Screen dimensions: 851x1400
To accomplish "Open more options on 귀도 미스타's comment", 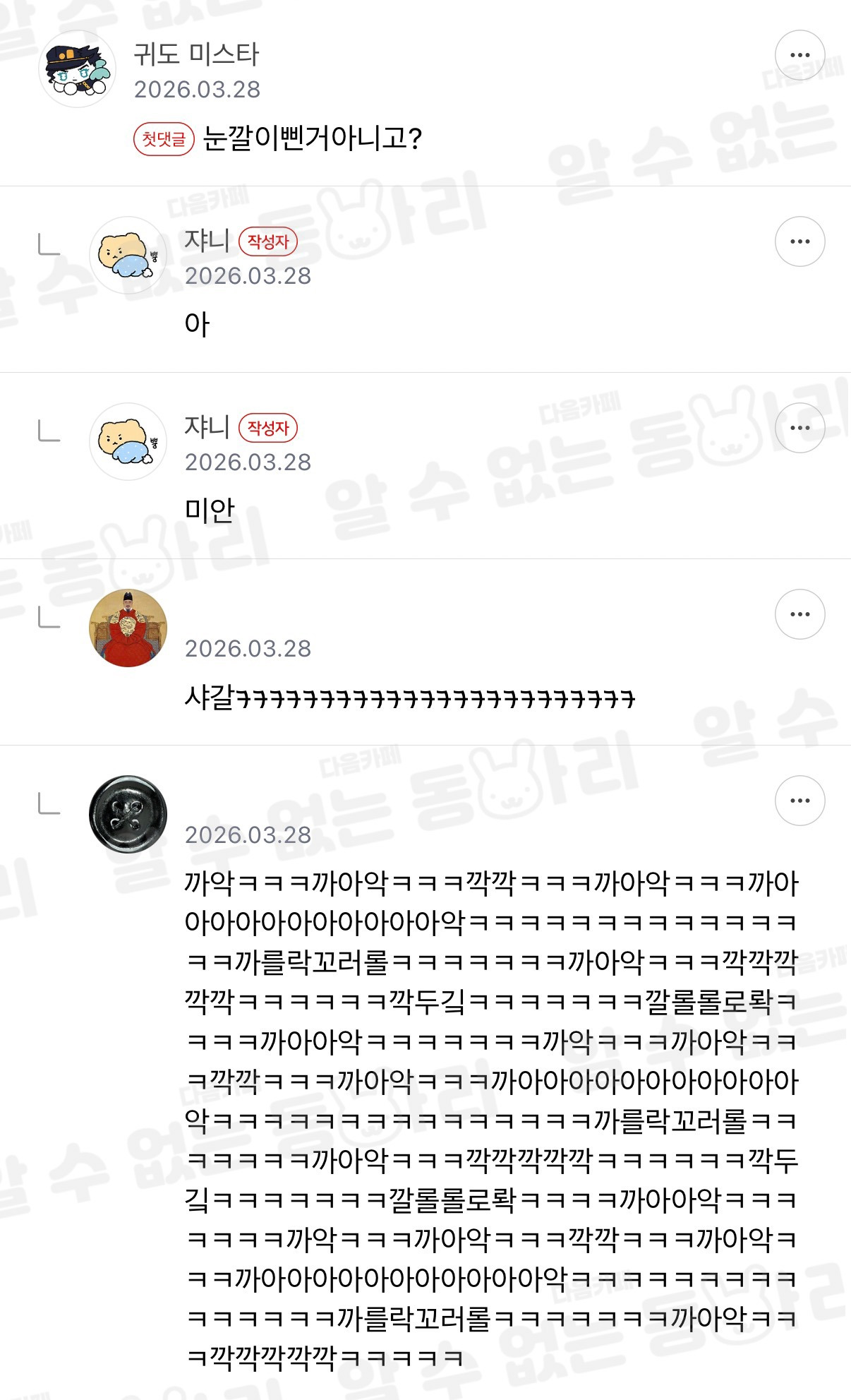I will 799,55.
